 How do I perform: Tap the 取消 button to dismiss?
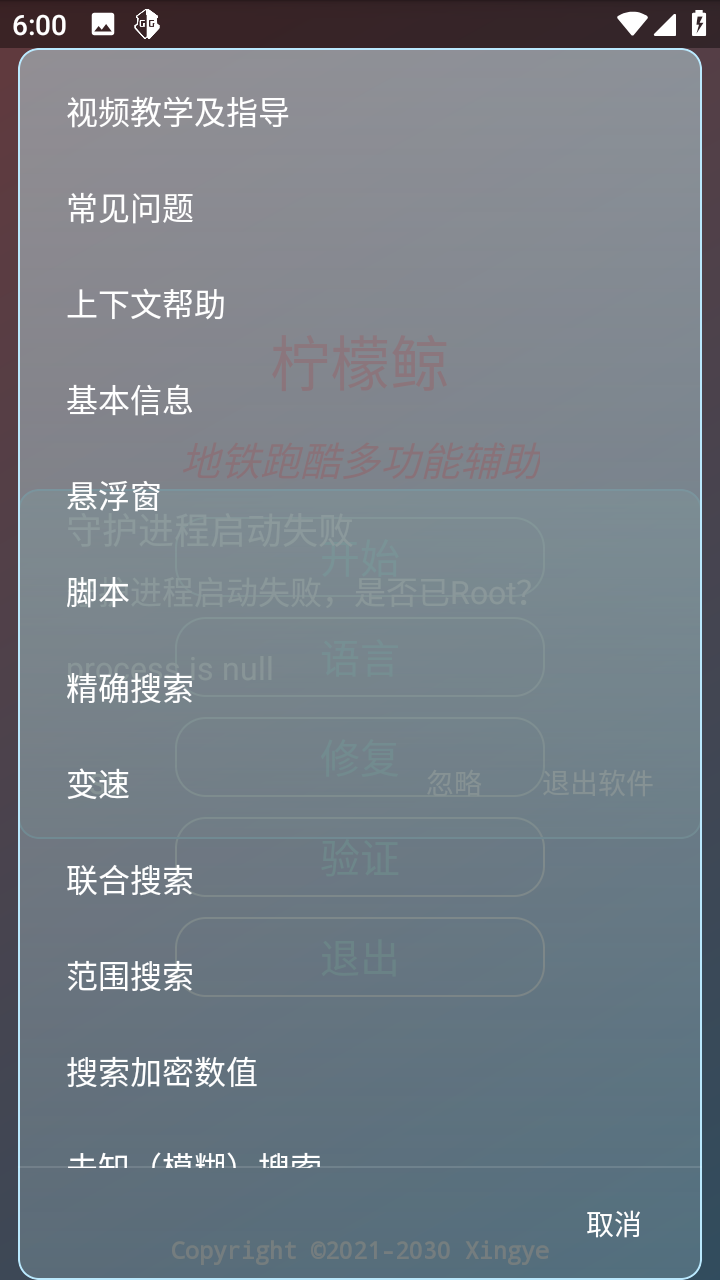pos(614,1224)
